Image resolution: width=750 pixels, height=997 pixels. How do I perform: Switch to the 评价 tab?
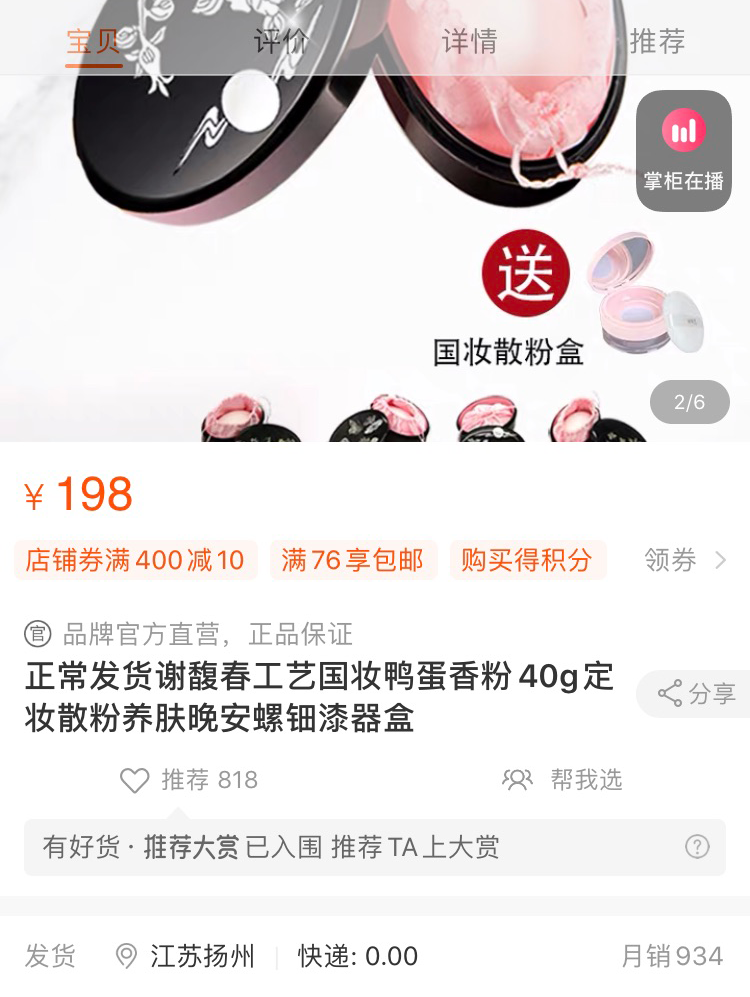click(281, 42)
